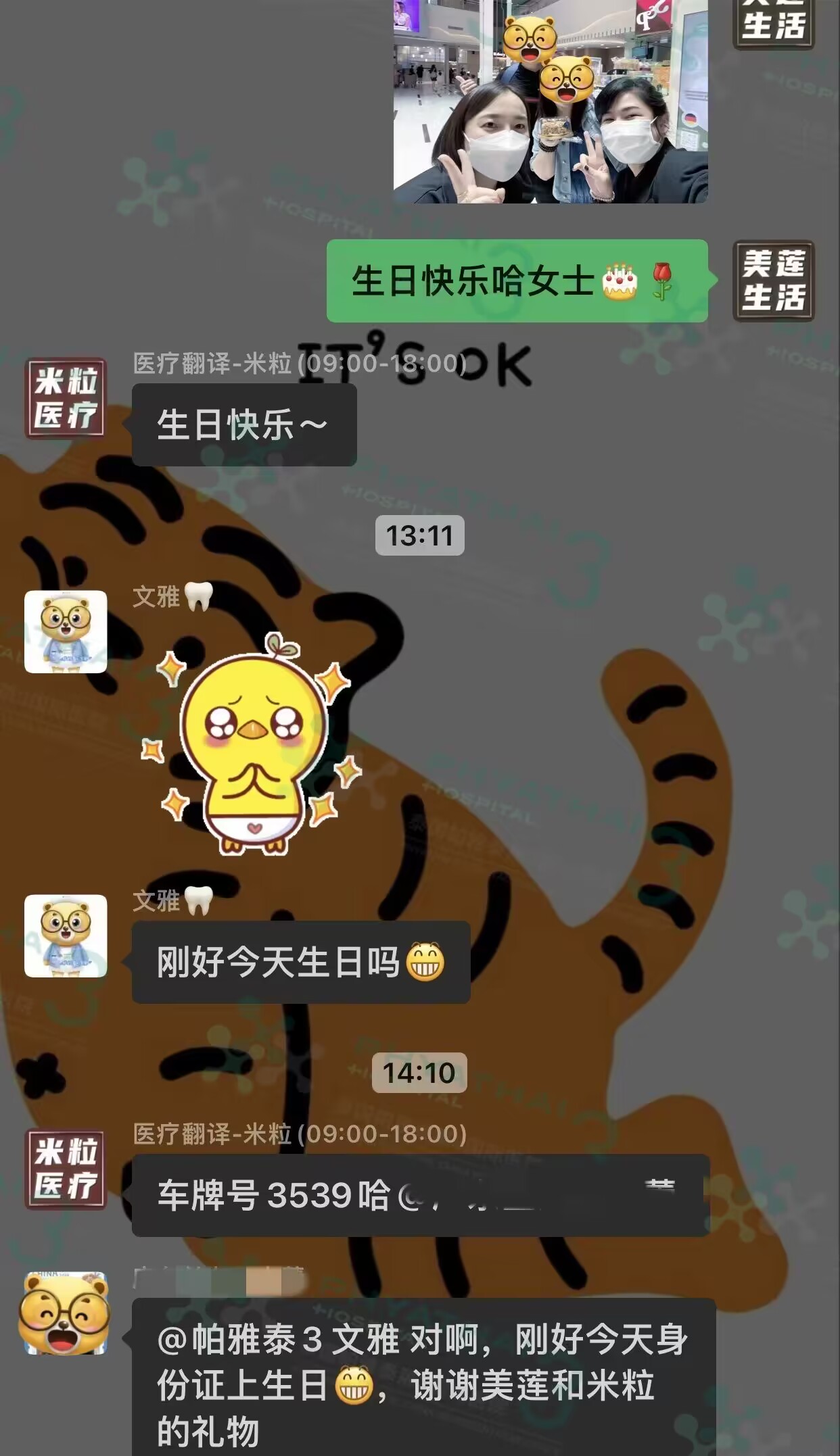Open the 米粒医疗 avatar beside 生日快乐～
Image resolution: width=840 pixels, height=1456 pixels.
pyautogui.click(x=66, y=398)
